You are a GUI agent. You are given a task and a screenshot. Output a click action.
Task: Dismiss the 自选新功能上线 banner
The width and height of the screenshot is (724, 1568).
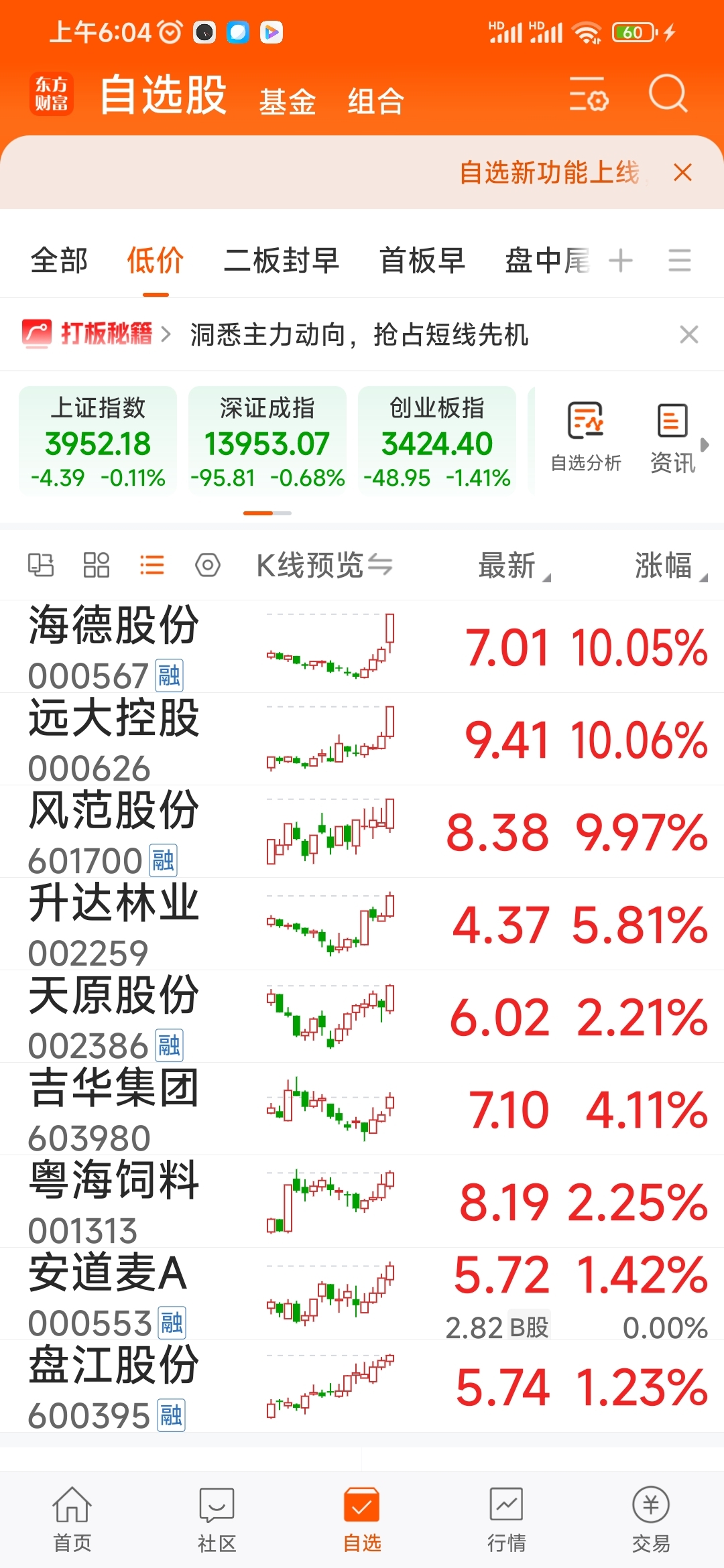[682, 172]
